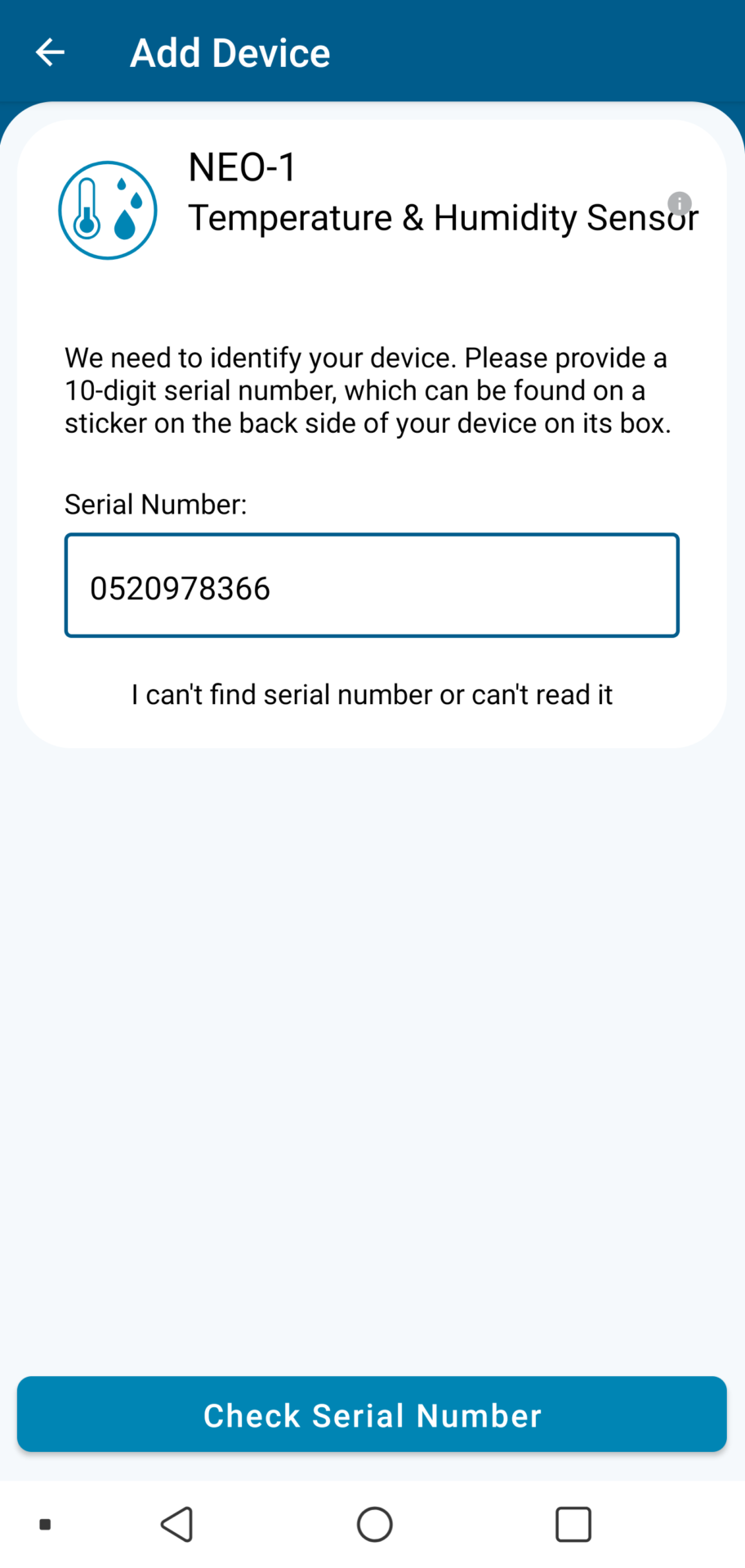This screenshot has height=1568, width=745.
Task: Click the back arrow in Add Device header
Action: click(x=50, y=51)
